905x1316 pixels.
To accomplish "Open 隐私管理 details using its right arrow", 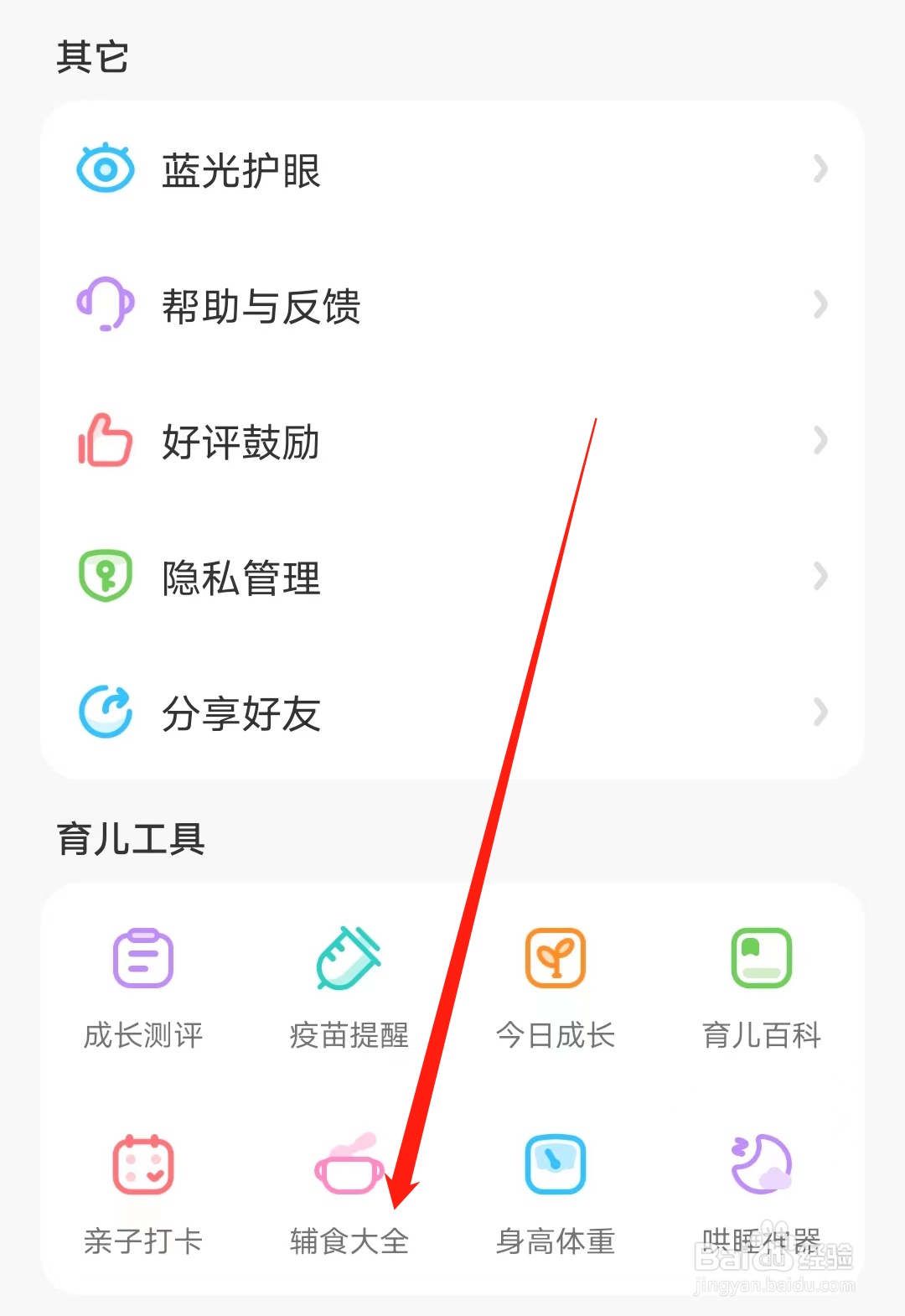I will pos(819,577).
